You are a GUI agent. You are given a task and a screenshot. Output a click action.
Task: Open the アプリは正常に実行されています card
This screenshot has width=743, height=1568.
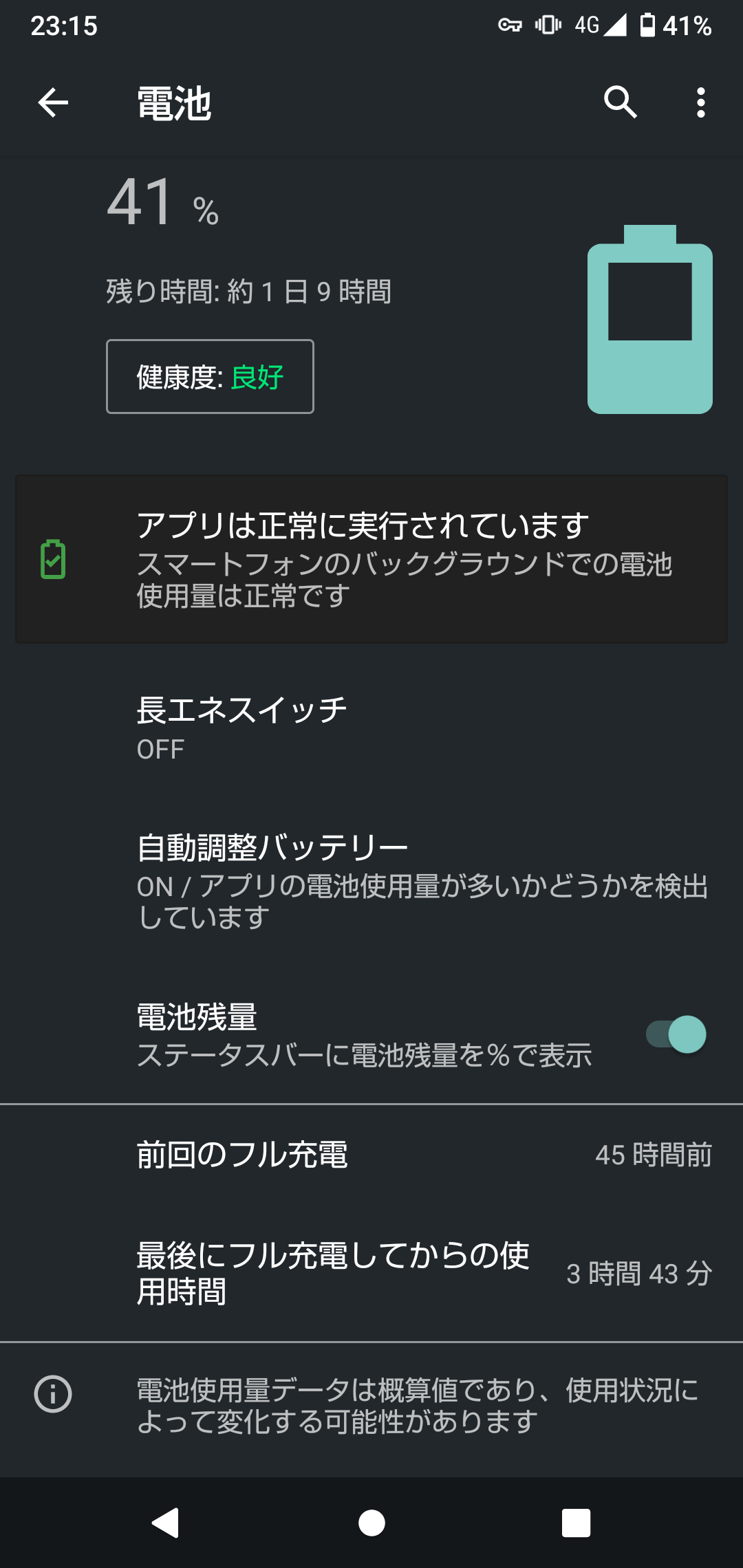click(371, 559)
